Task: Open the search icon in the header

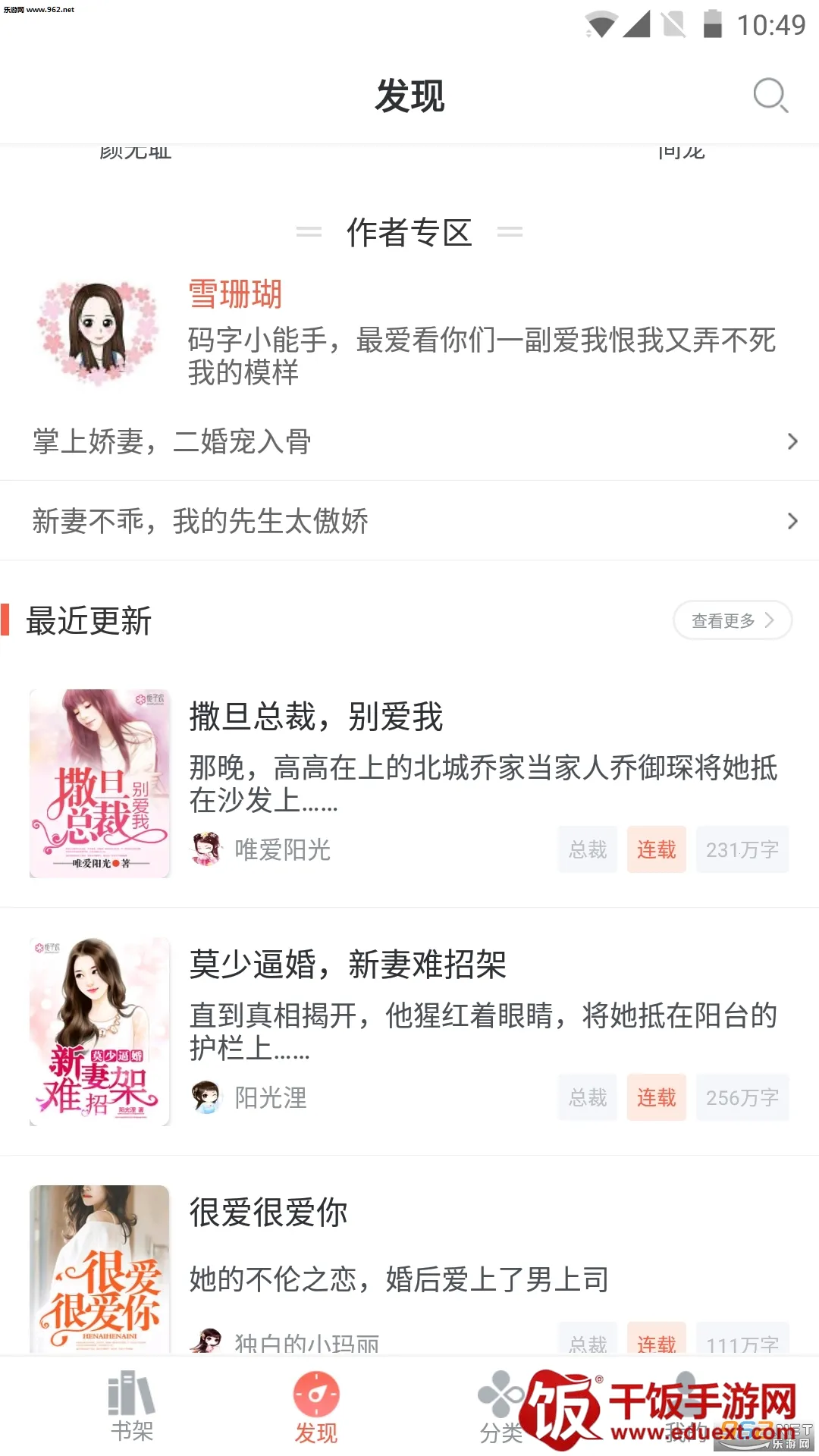Action: pos(770,96)
